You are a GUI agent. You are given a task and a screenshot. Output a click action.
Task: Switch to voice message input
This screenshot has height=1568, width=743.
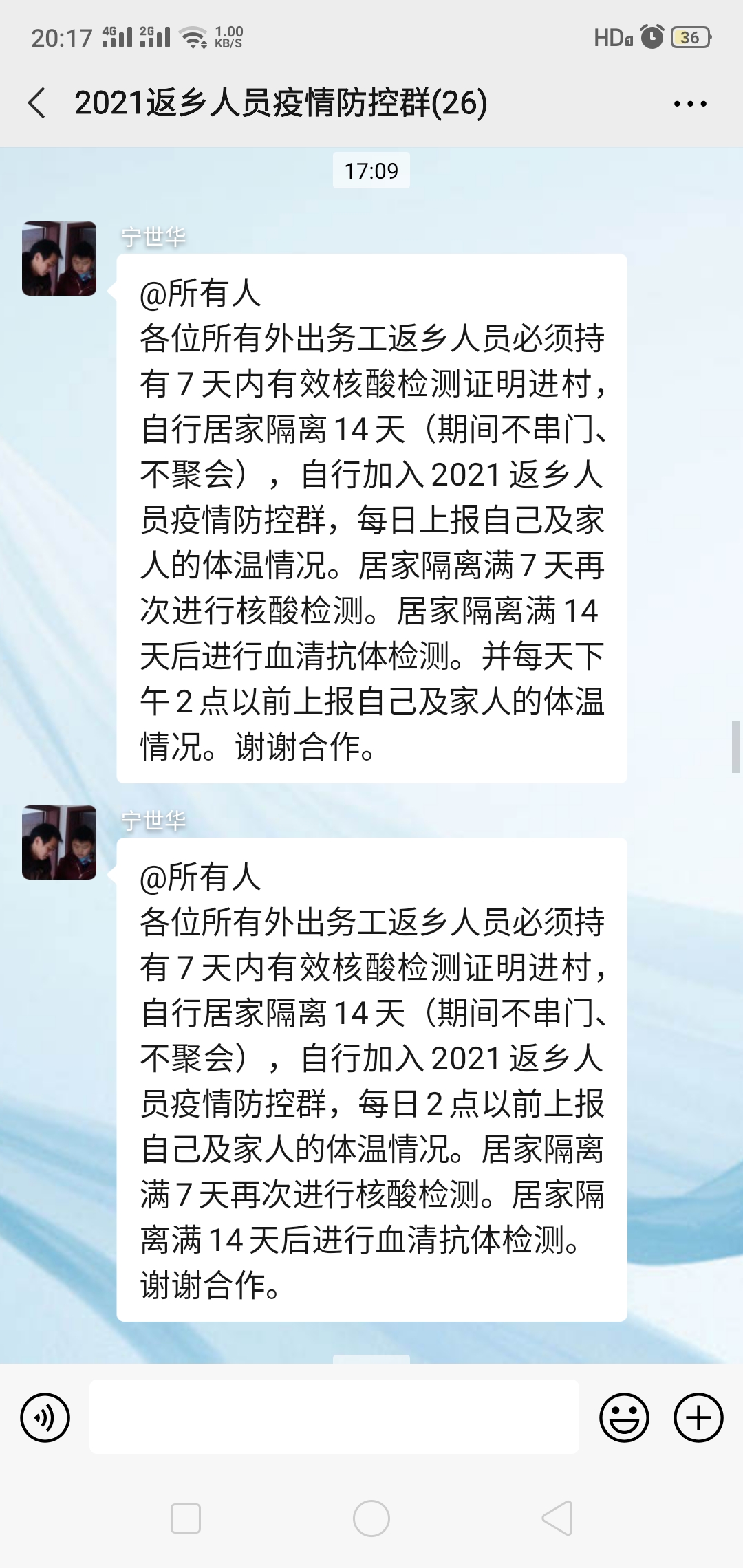(x=45, y=1417)
